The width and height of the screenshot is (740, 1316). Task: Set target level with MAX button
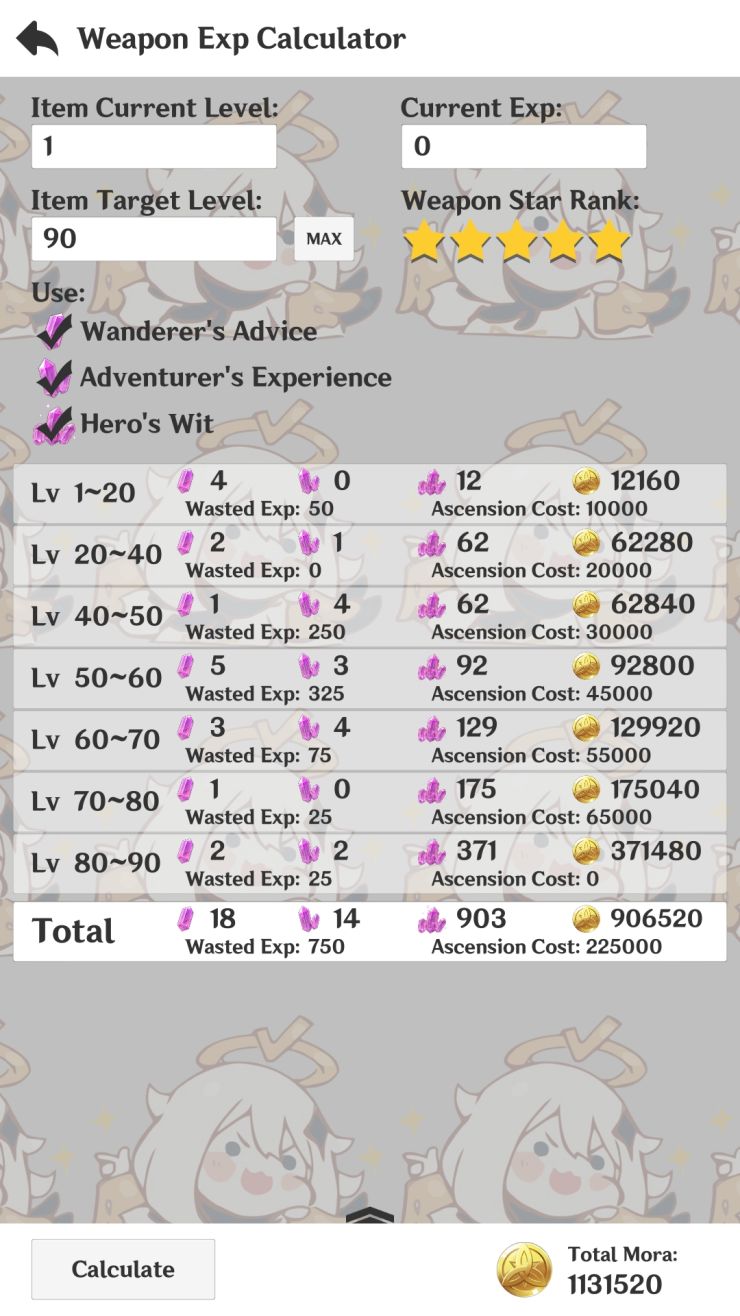coord(324,239)
